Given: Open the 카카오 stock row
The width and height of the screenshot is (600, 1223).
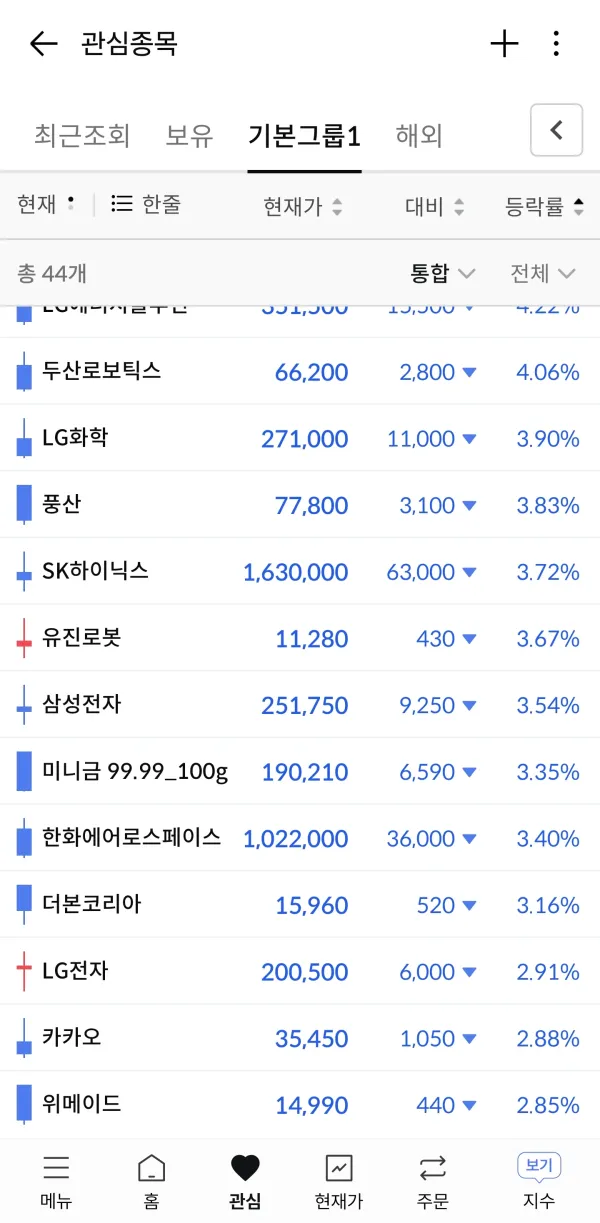Looking at the screenshot, I should (300, 1038).
